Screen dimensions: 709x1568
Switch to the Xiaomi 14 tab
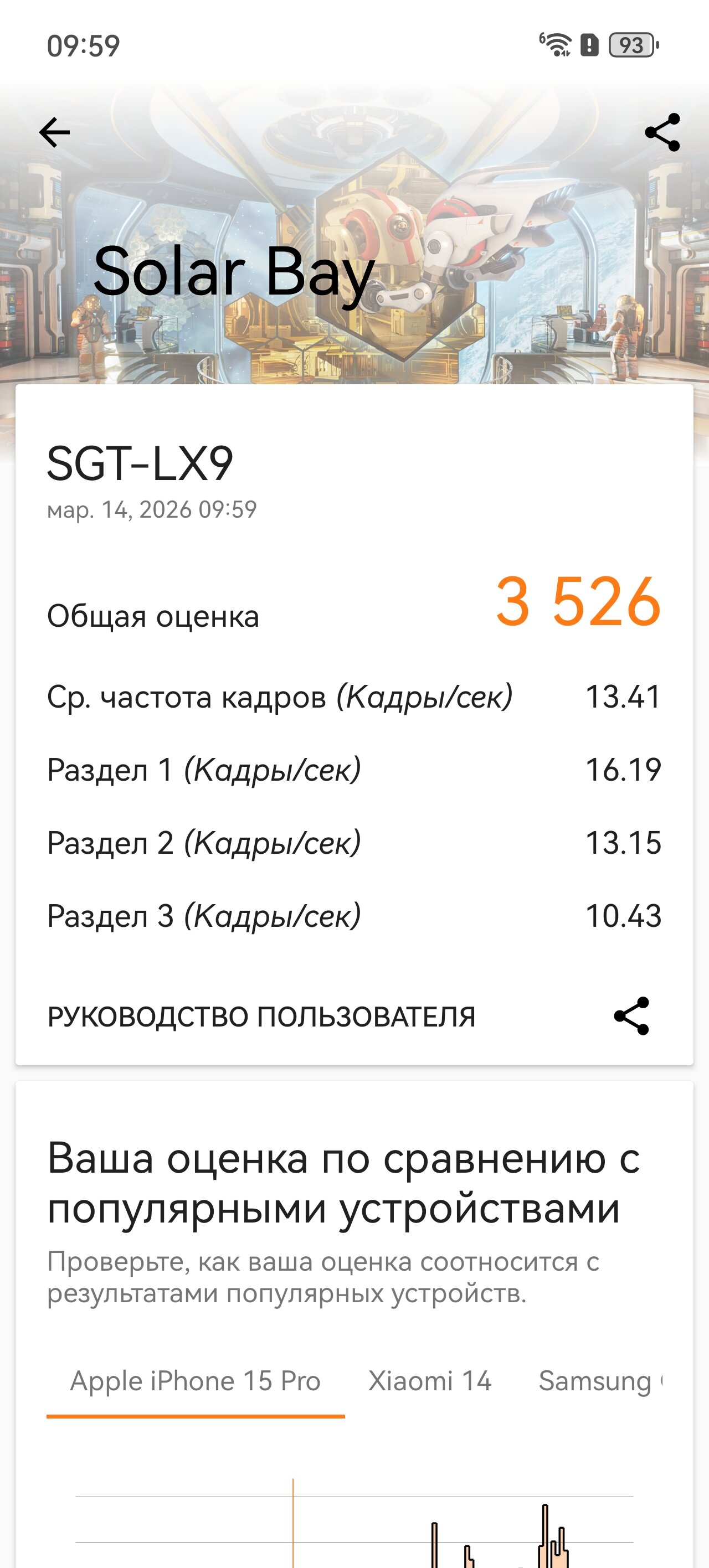(x=430, y=1381)
